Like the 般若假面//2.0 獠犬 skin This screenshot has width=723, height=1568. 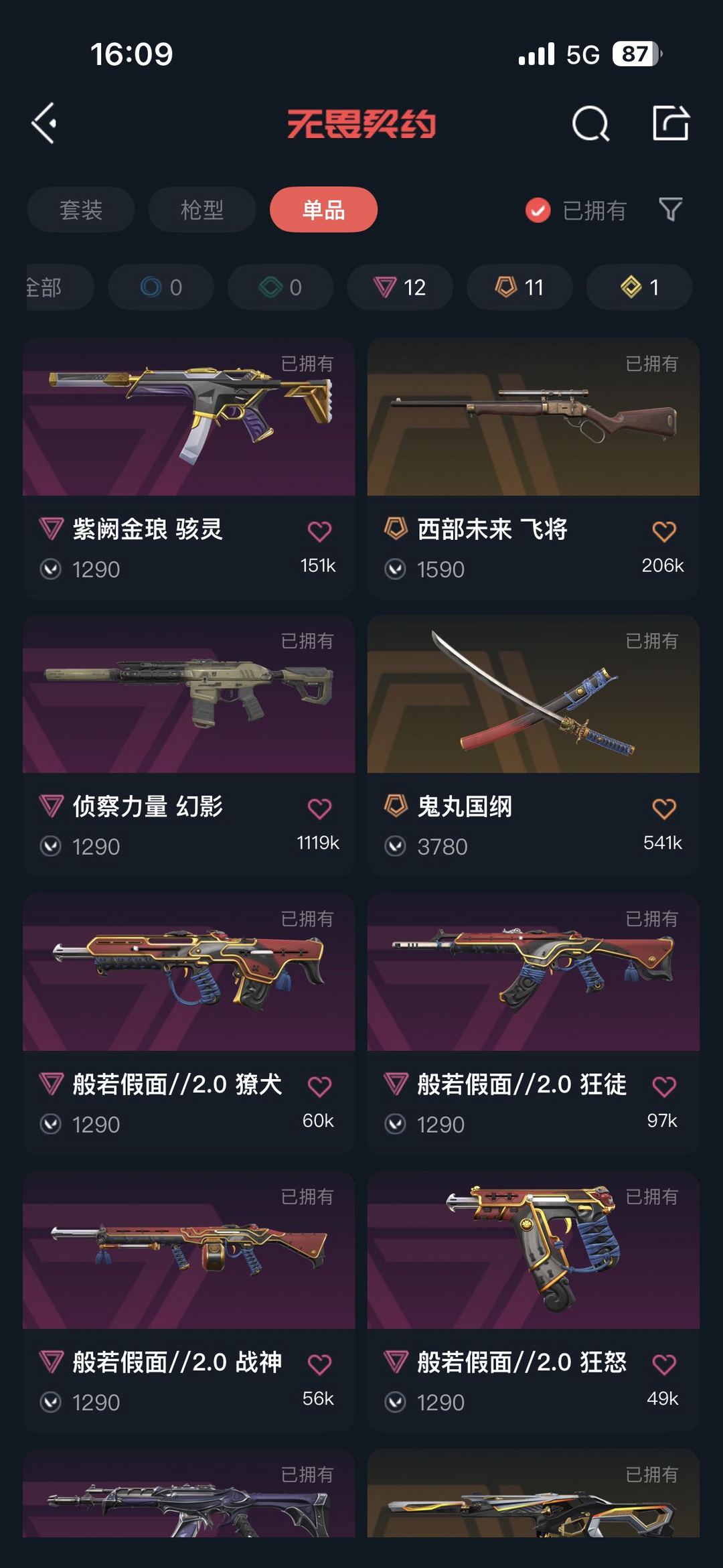(319, 1086)
